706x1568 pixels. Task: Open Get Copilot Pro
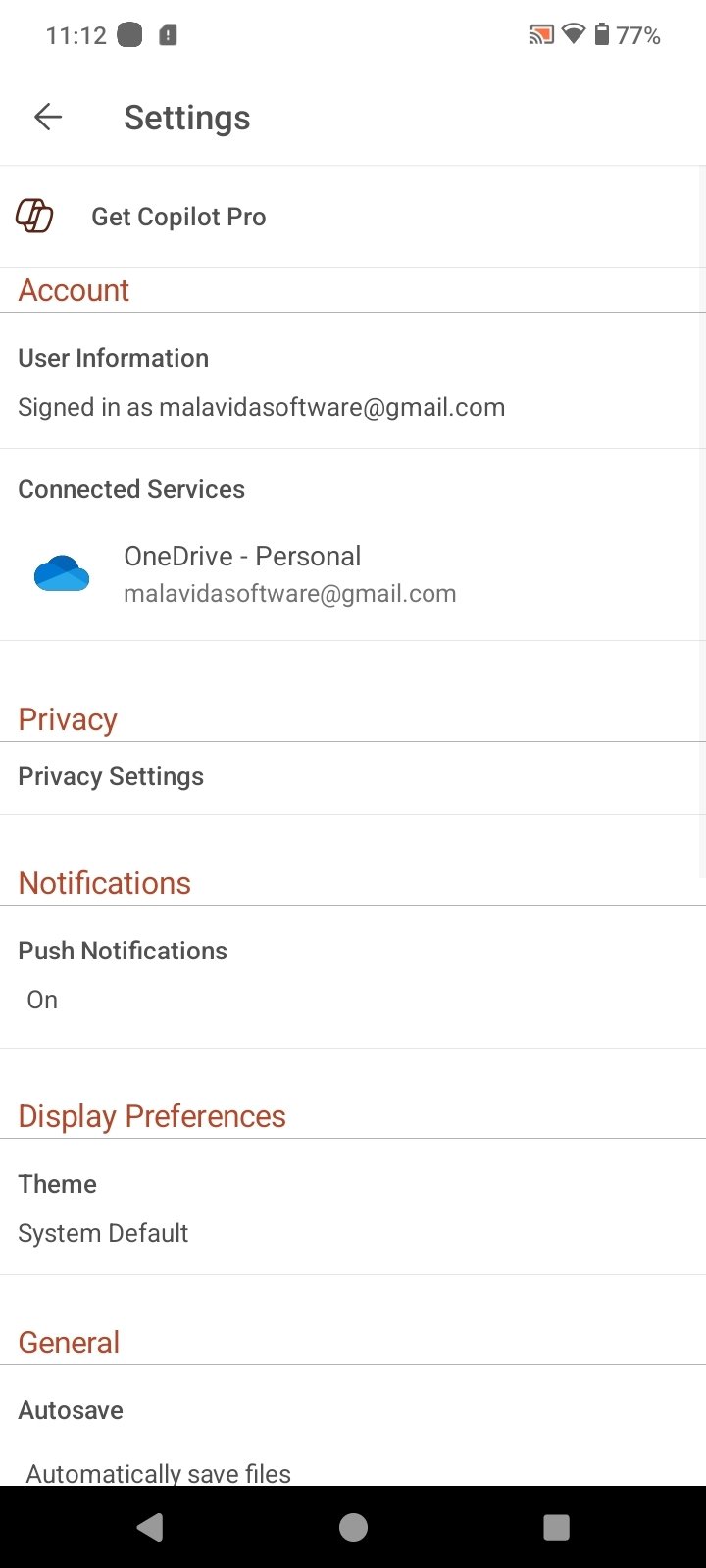tap(178, 217)
